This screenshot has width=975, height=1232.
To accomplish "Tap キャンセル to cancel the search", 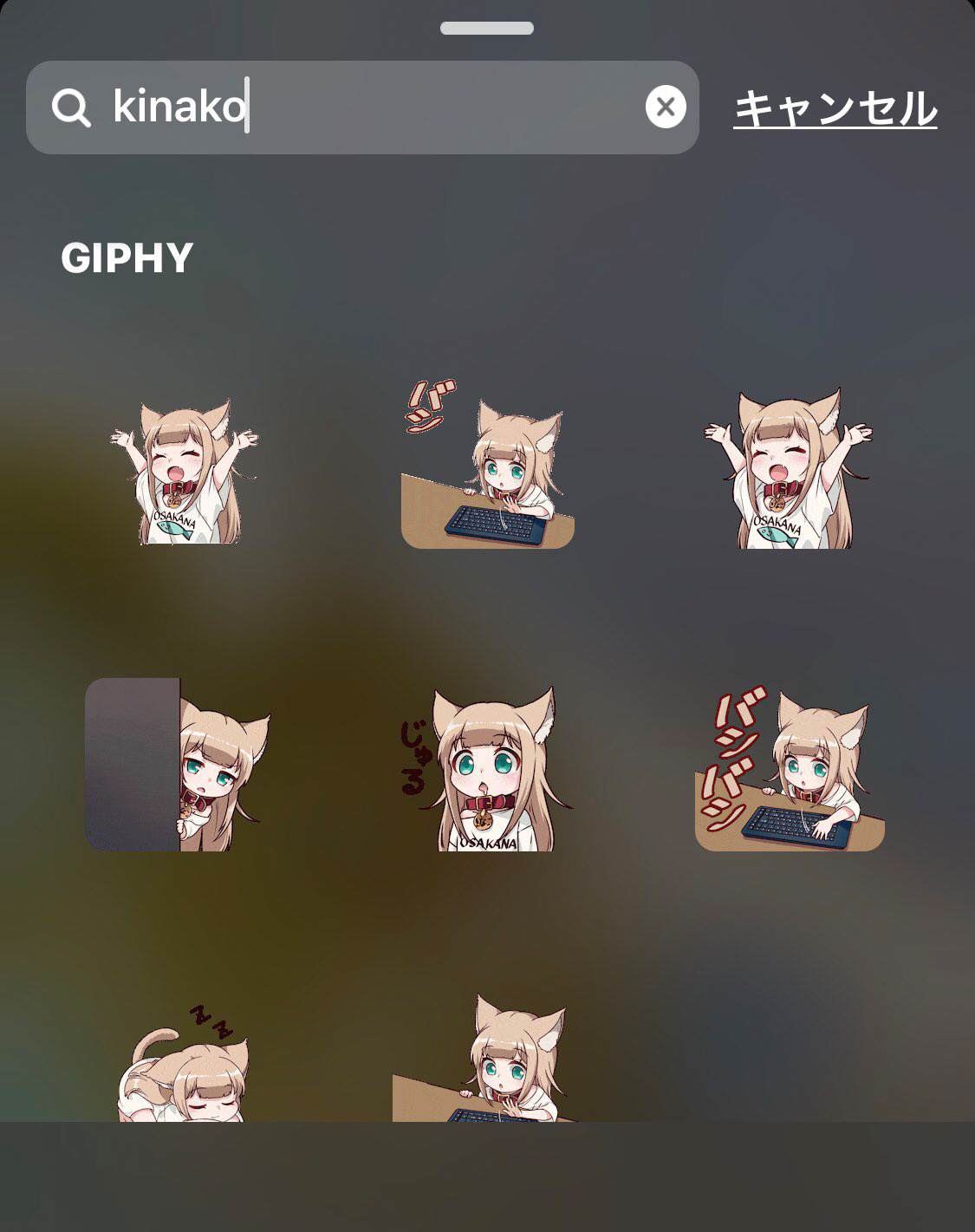I will (x=835, y=109).
